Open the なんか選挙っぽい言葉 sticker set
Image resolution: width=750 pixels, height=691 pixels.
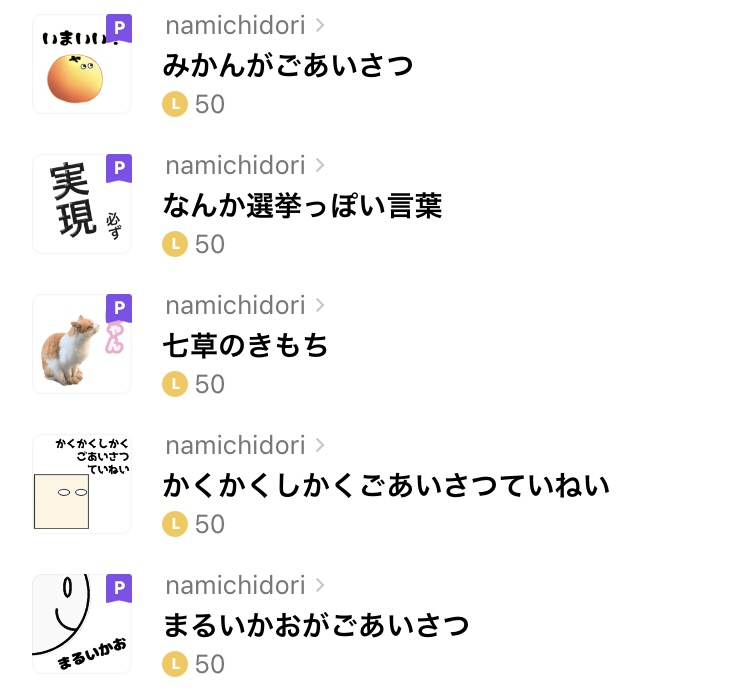302,206
